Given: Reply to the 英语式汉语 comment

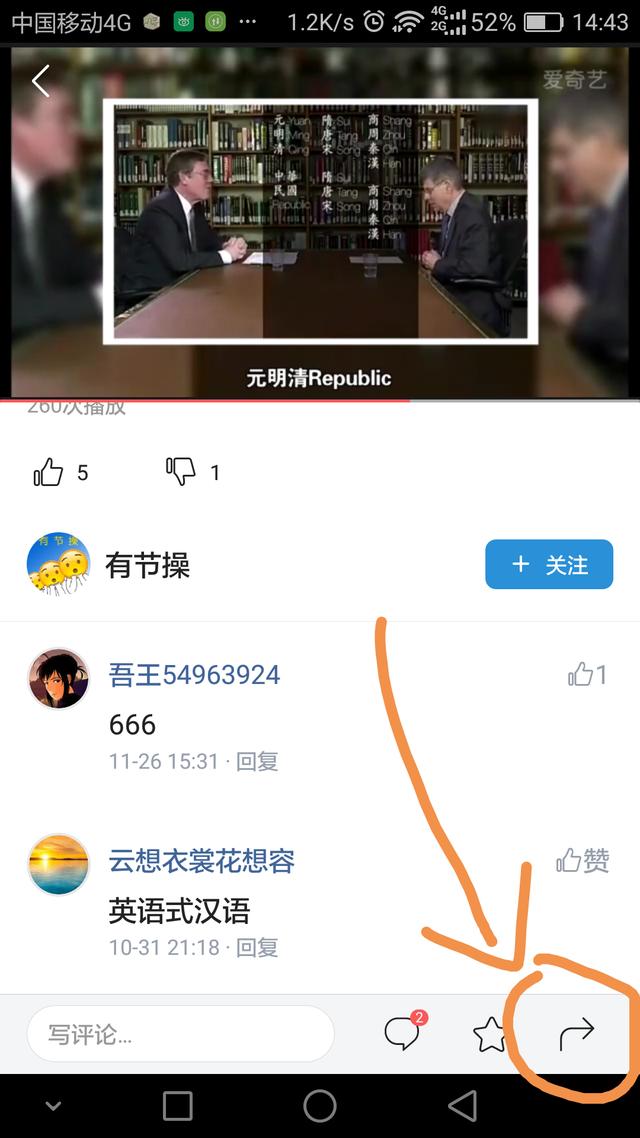Looking at the screenshot, I should (x=257, y=947).
